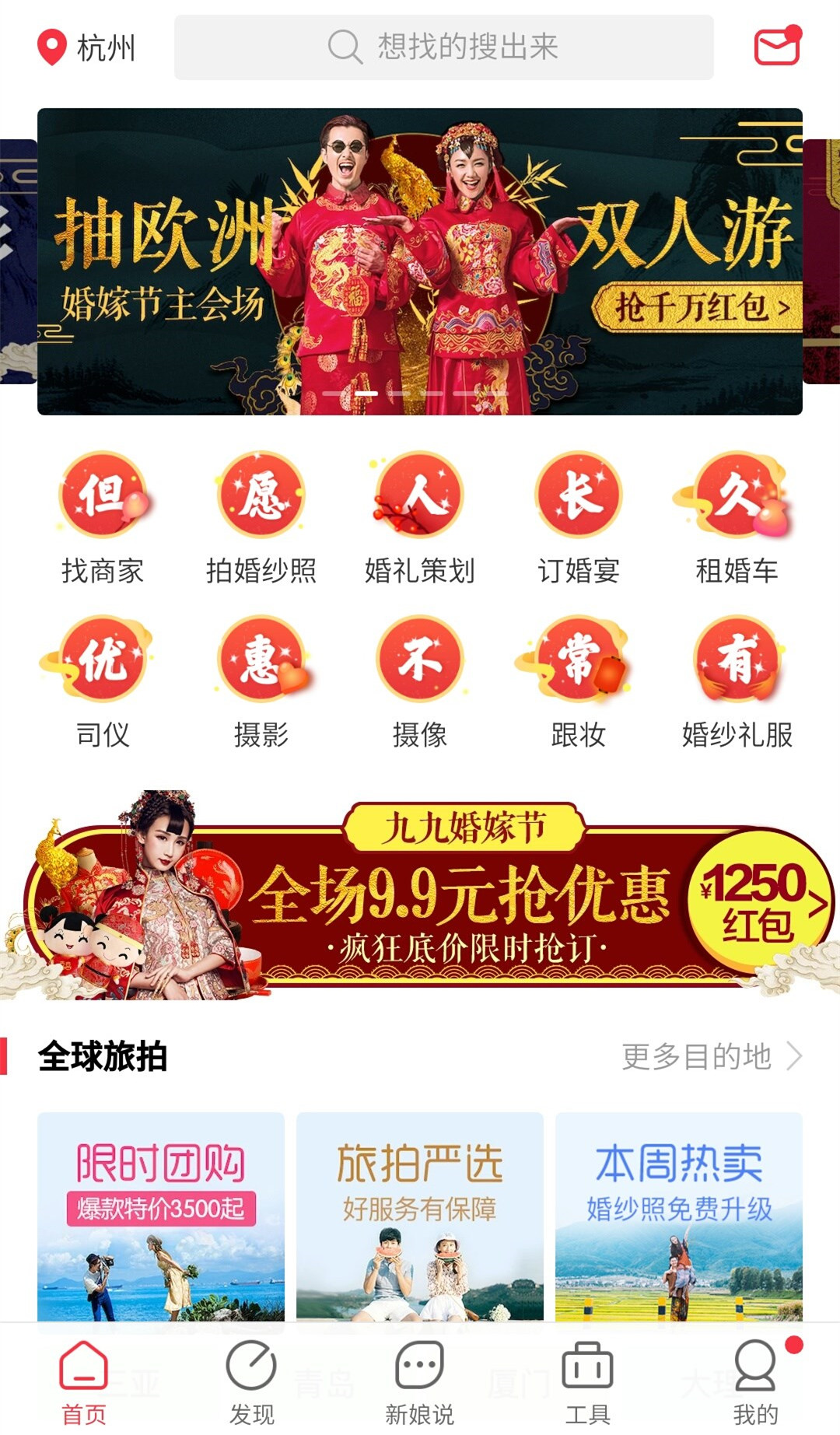View 更多目的地 link
Viewport: 840px width, 1435px height.
[x=712, y=1056]
